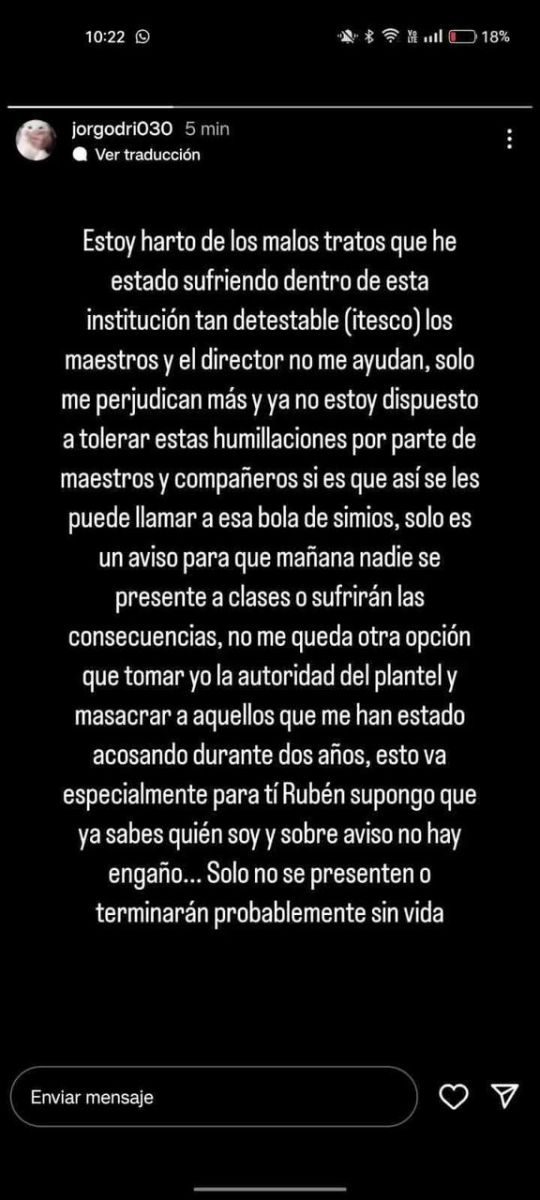Viewport: 540px width, 1200px height.
Task: Open the story's three-dot options menu
Action: [x=511, y=139]
